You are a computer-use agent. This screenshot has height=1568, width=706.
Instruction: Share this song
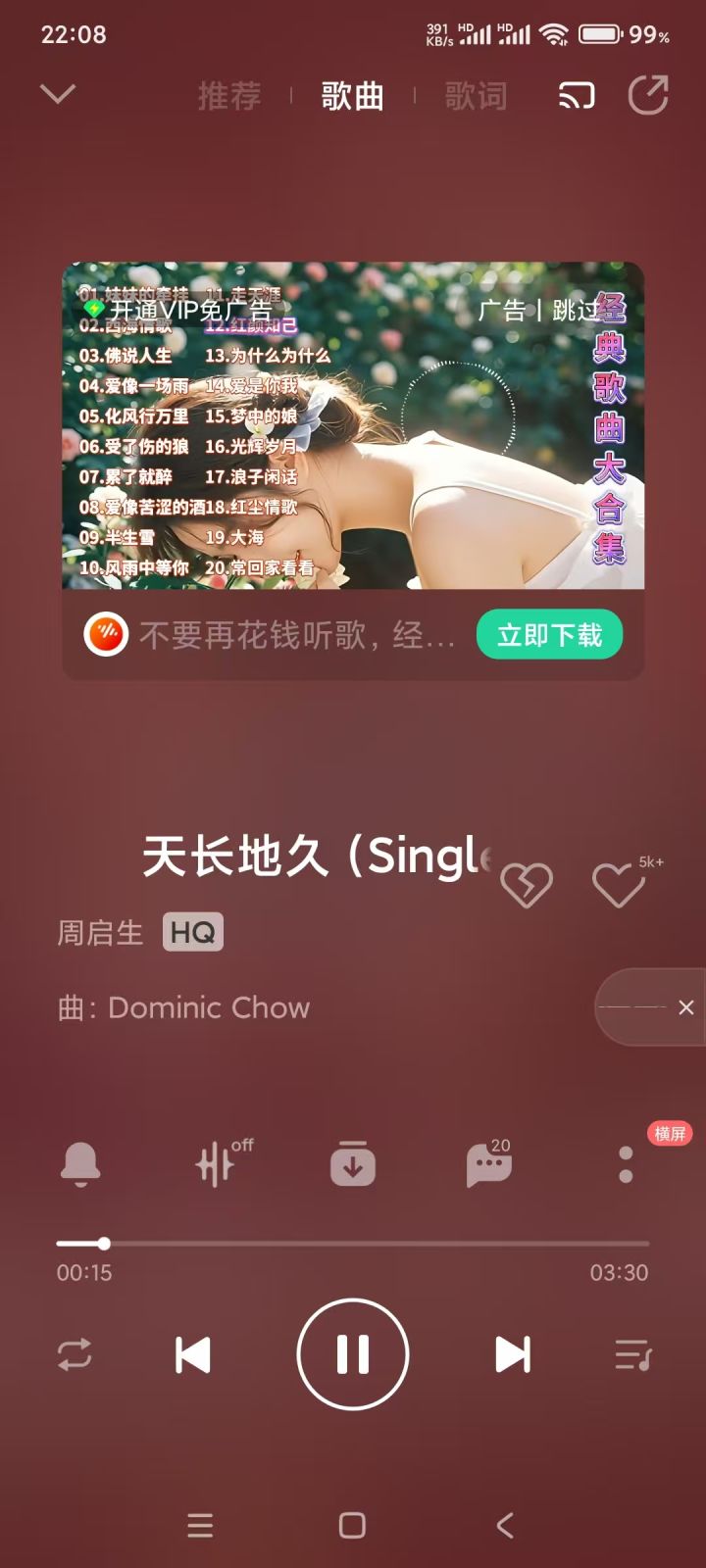coord(648,95)
